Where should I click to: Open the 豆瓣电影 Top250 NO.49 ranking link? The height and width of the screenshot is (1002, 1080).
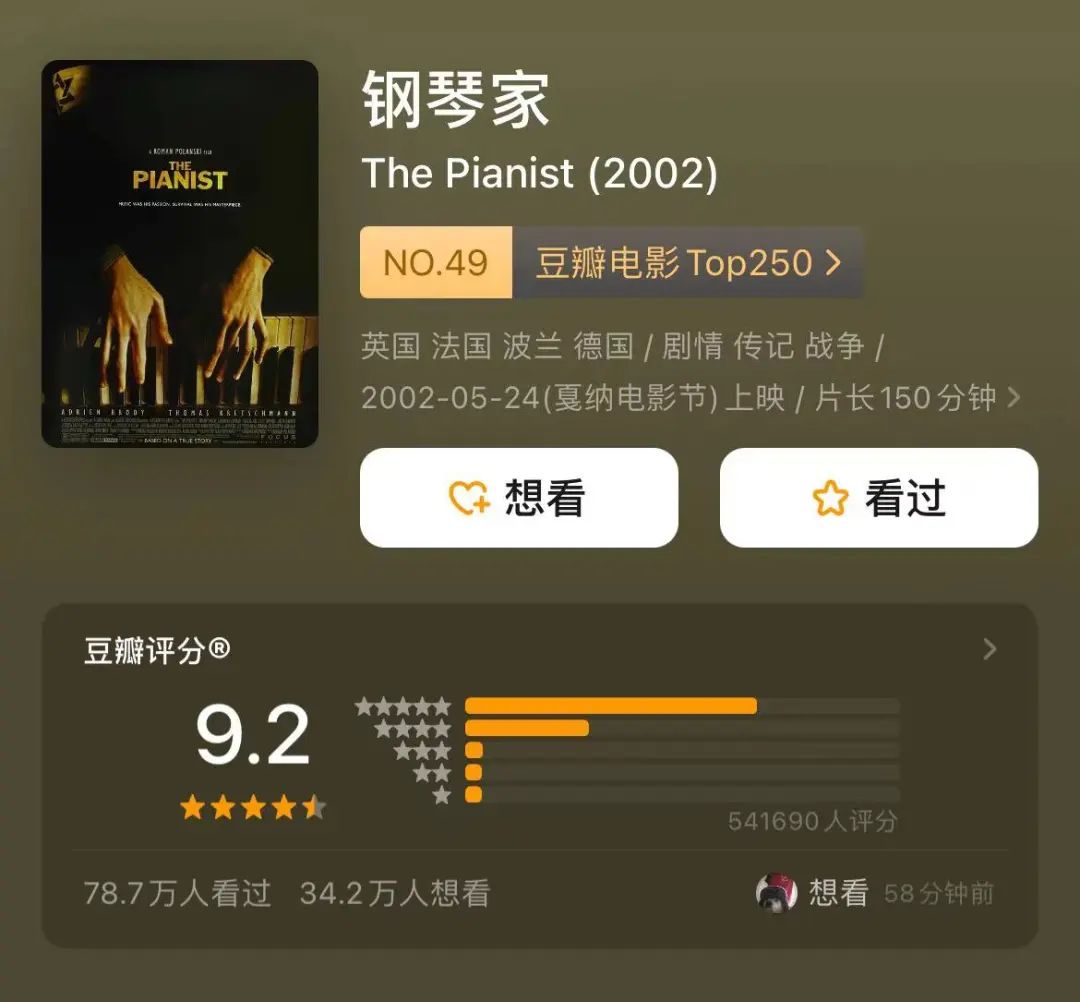tap(612, 263)
